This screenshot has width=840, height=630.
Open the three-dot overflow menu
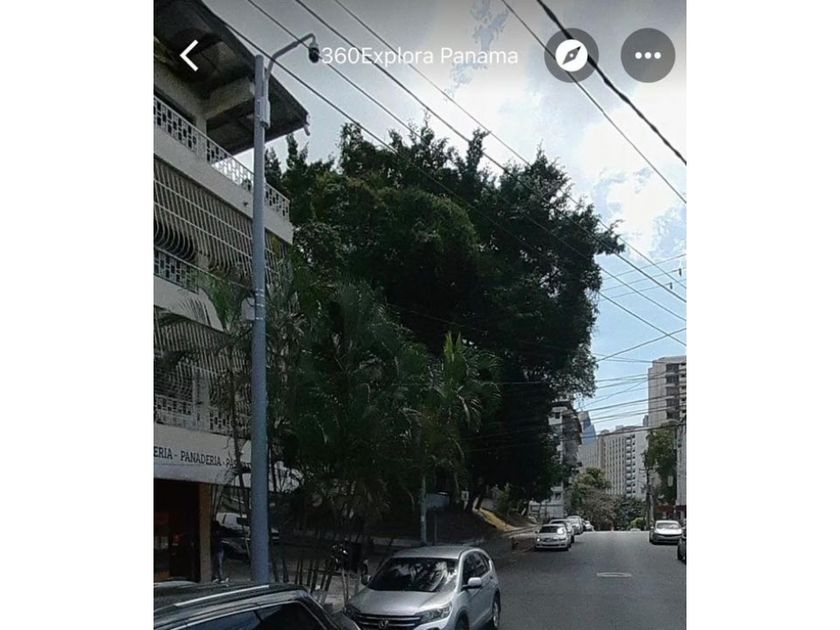(x=647, y=56)
